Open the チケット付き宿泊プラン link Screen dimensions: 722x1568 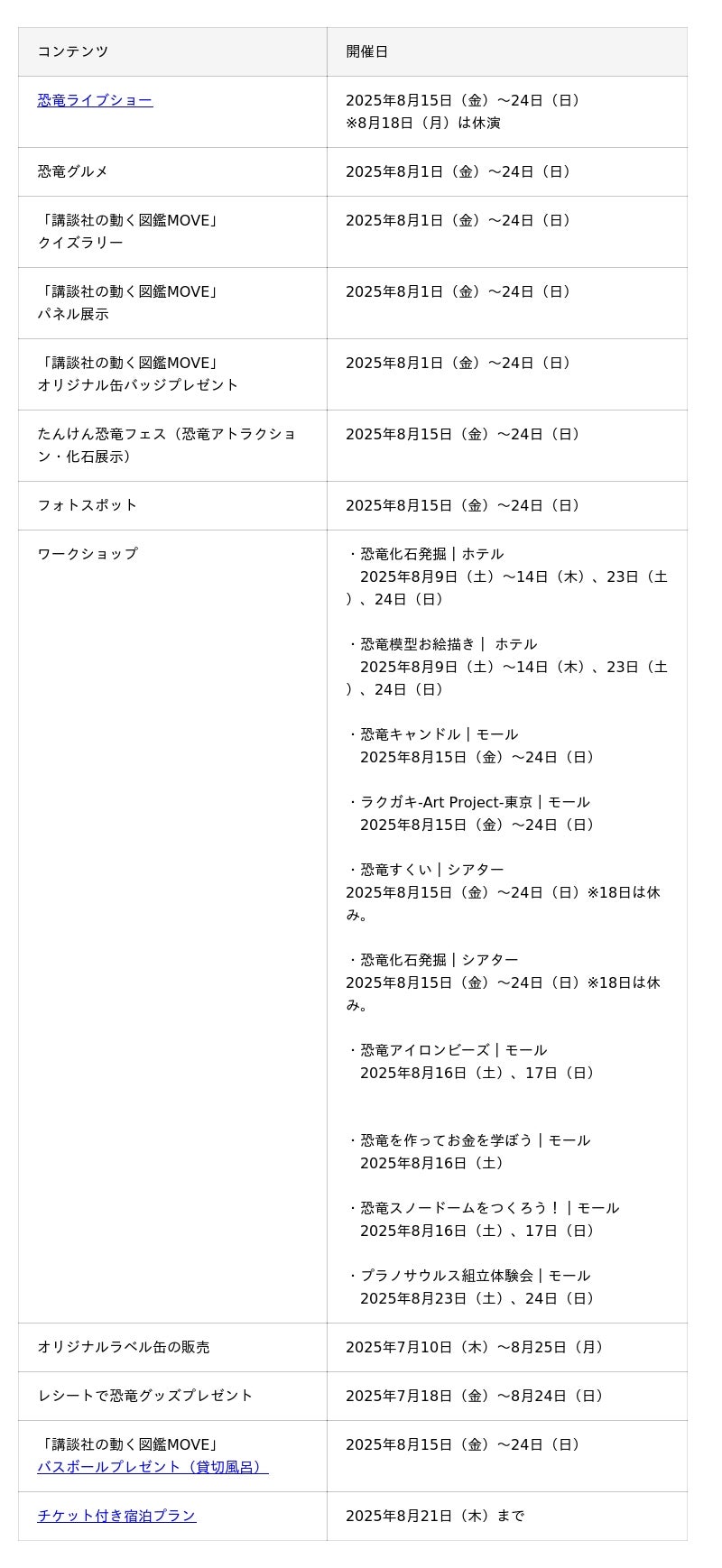(116, 1516)
